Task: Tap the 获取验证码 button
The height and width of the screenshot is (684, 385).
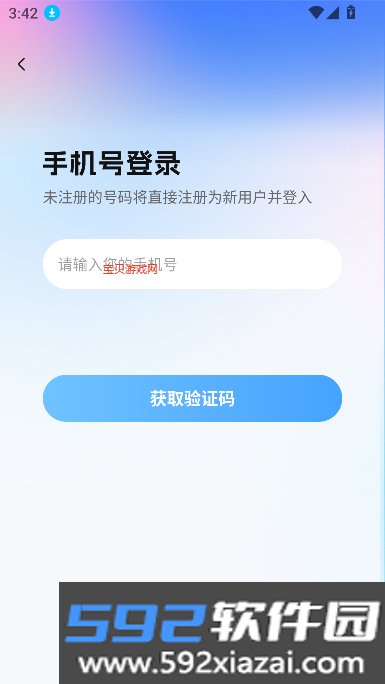Action: (x=192, y=398)
